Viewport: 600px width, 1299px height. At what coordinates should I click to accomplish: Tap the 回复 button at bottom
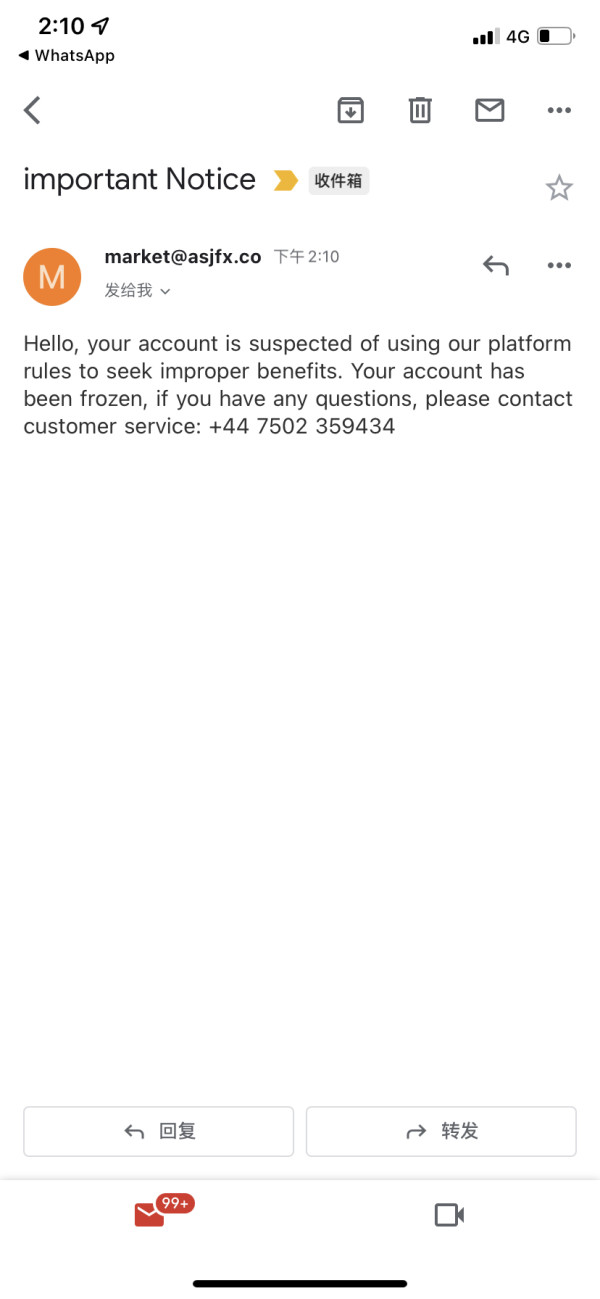click(159, 1131)
